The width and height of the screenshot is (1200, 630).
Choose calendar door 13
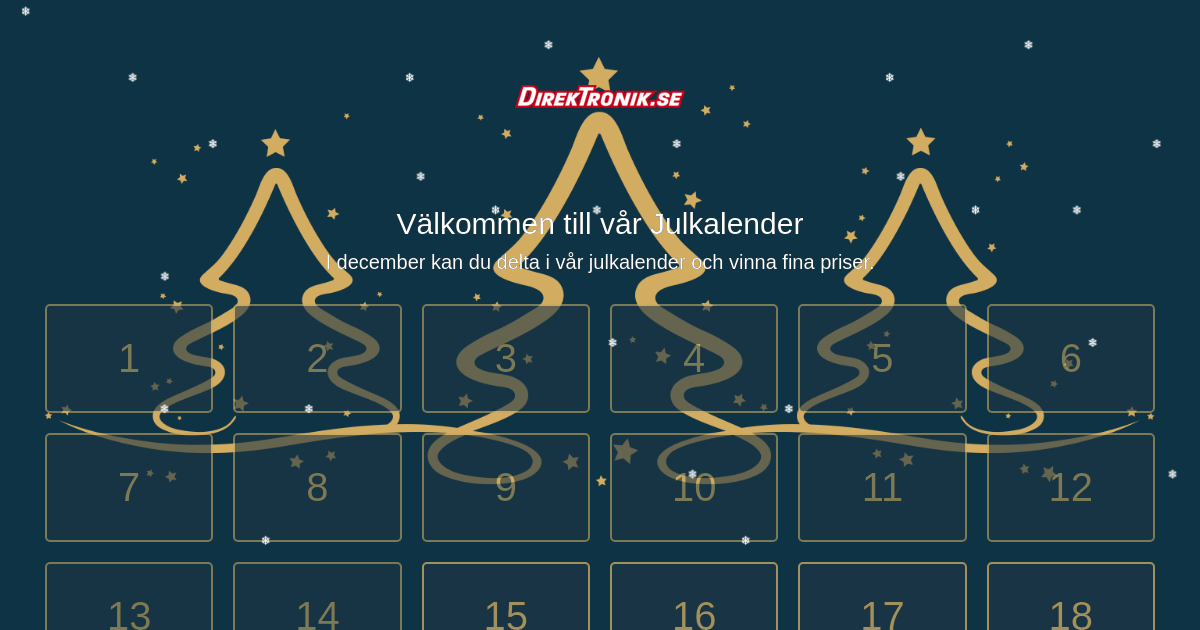129,600
